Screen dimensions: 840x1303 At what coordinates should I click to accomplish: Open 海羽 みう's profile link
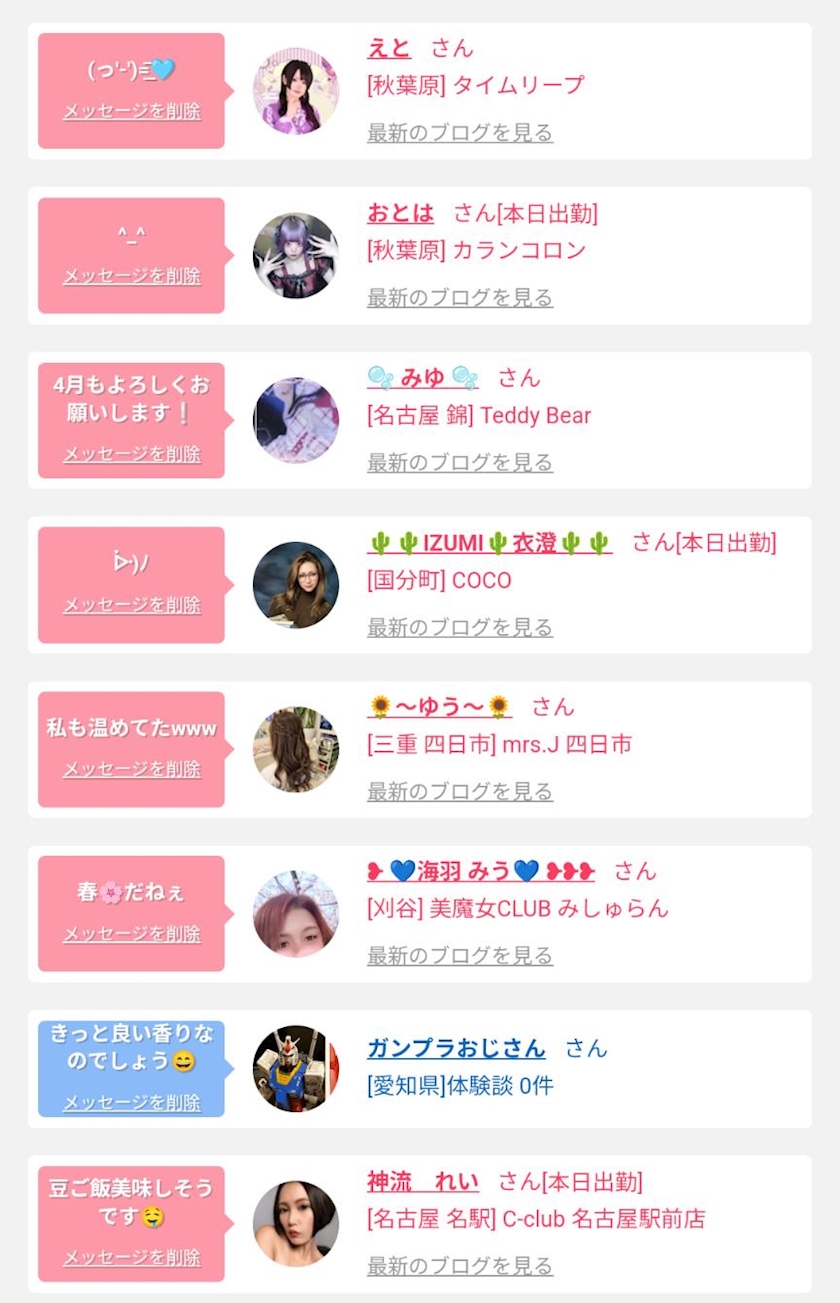(480, 871)
